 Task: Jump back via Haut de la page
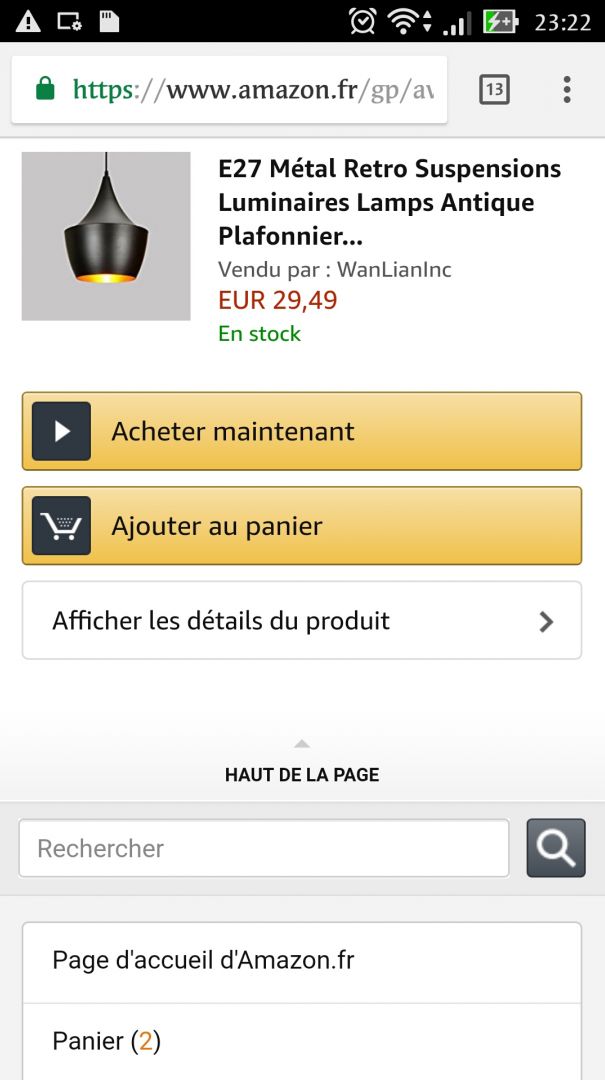point(302,765)
